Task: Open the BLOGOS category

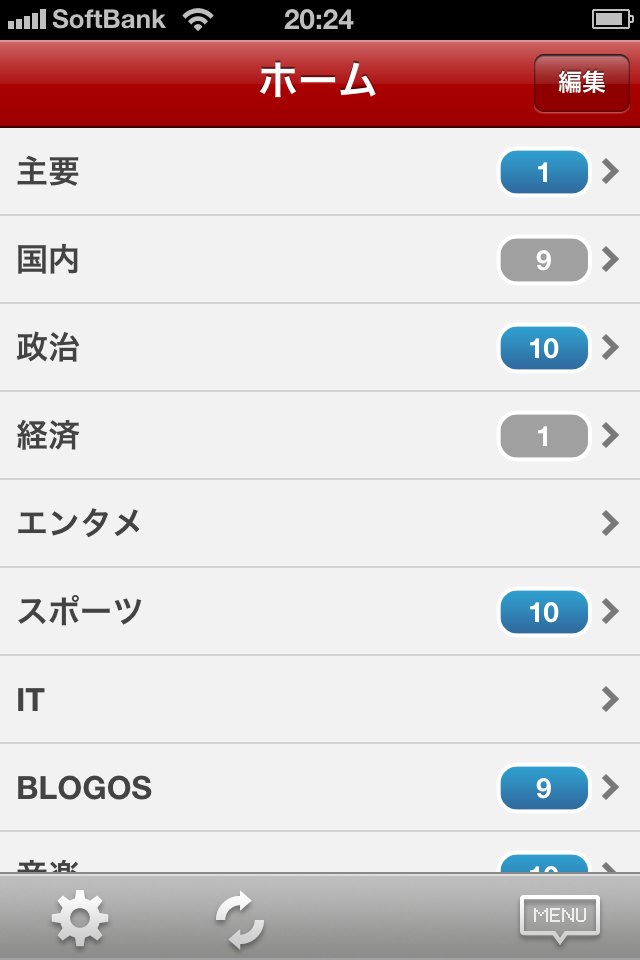Action: (320, 788)
